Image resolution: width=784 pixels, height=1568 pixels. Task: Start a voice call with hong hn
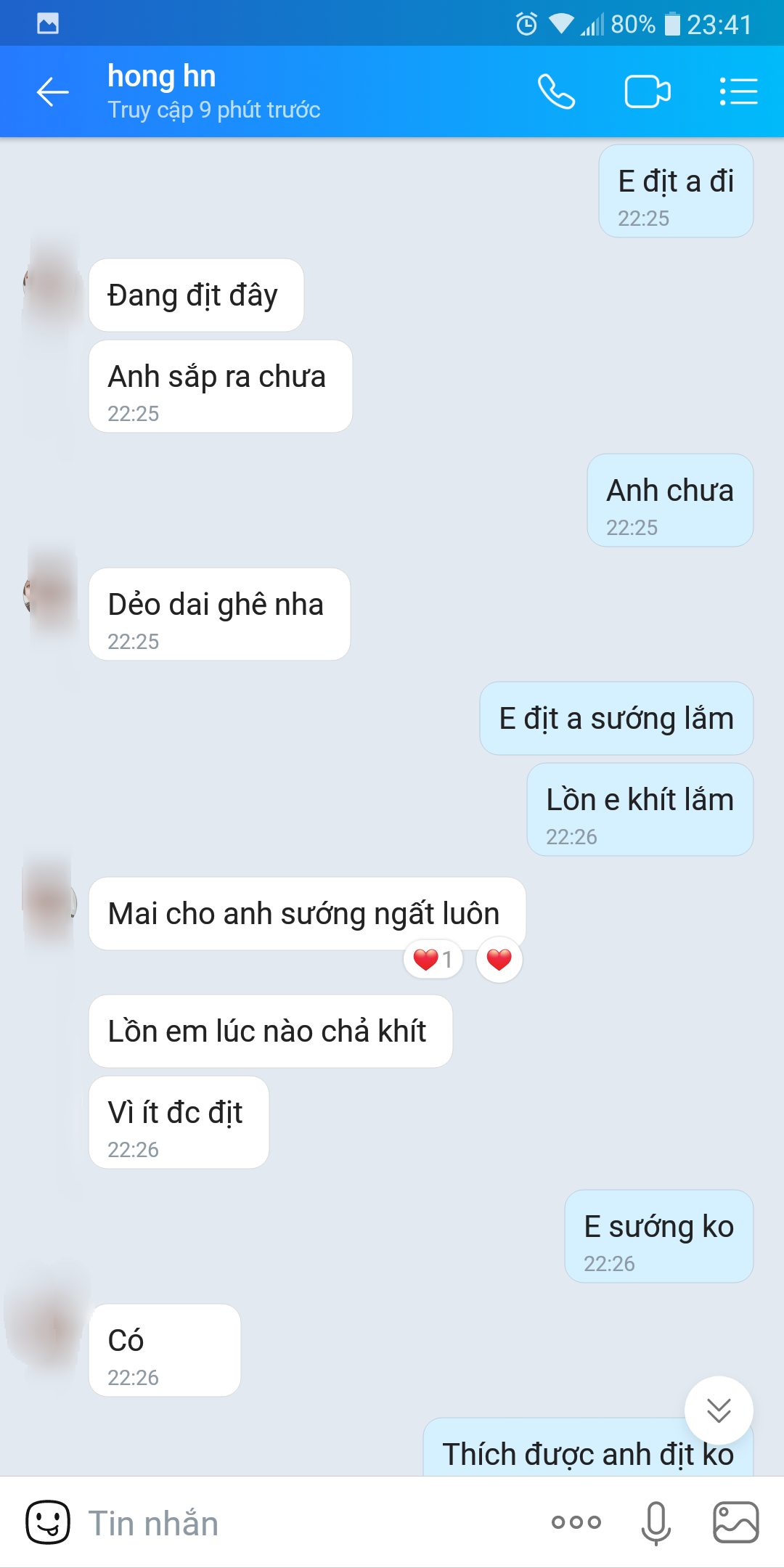(556, 92)
